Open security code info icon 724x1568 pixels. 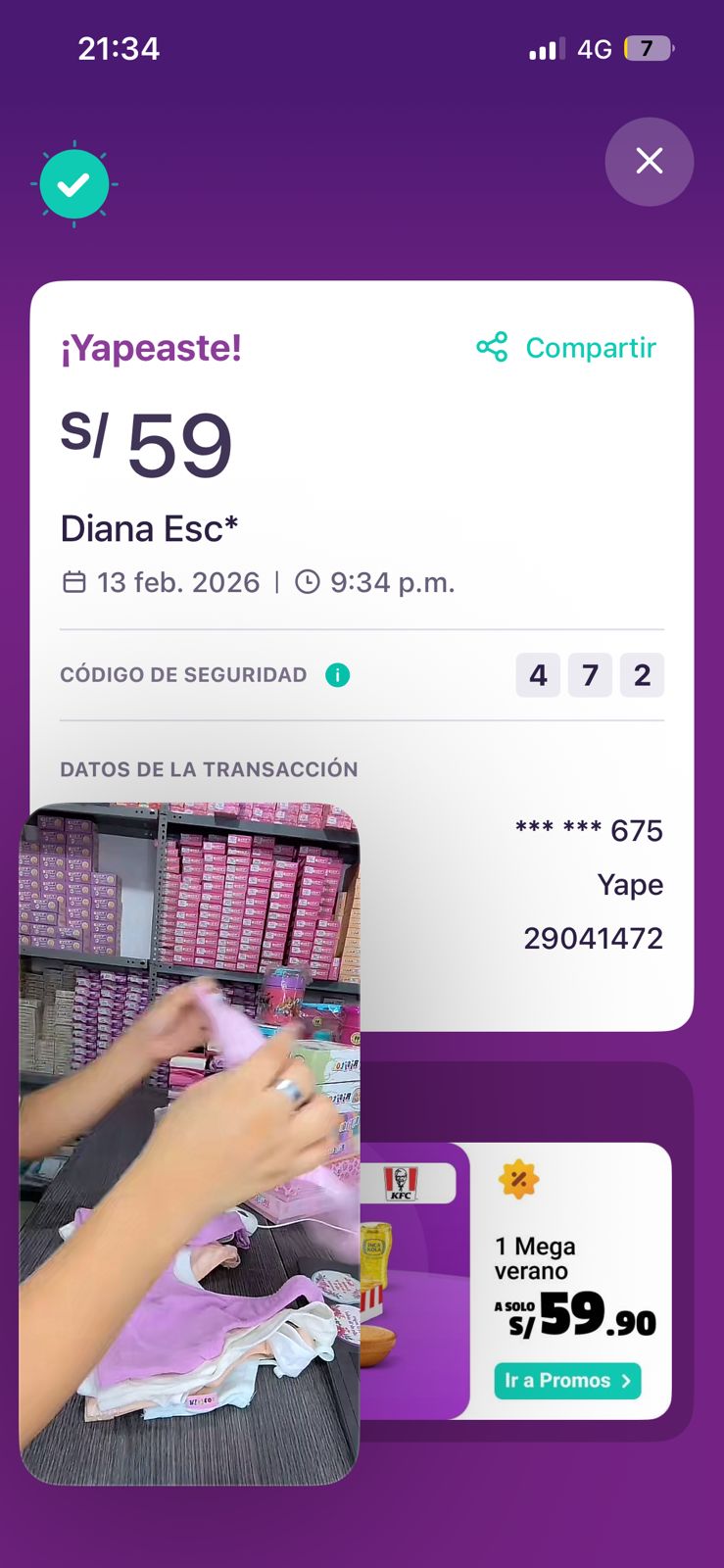(337, 675)
